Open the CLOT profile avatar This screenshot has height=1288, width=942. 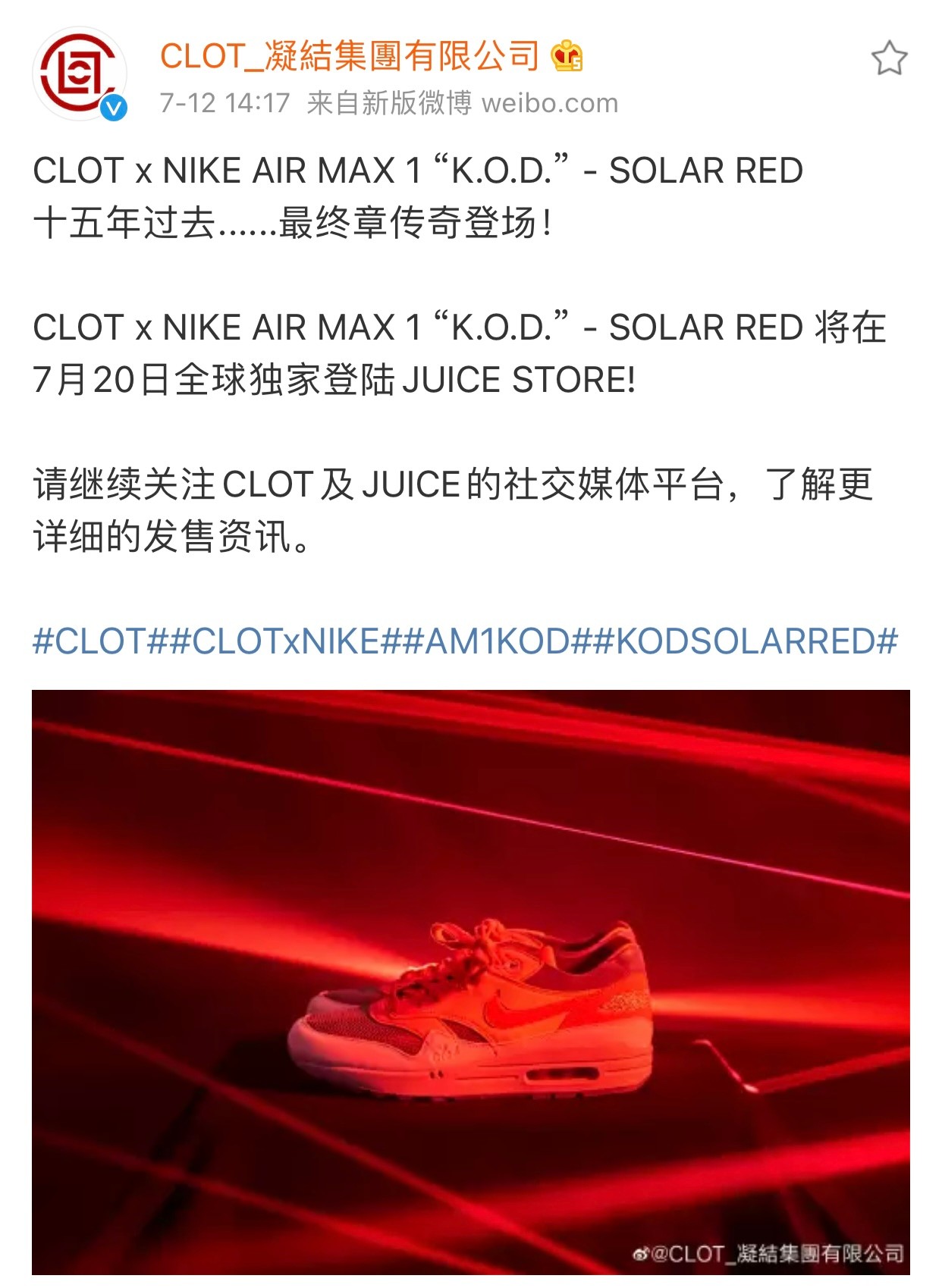[79, 74]
